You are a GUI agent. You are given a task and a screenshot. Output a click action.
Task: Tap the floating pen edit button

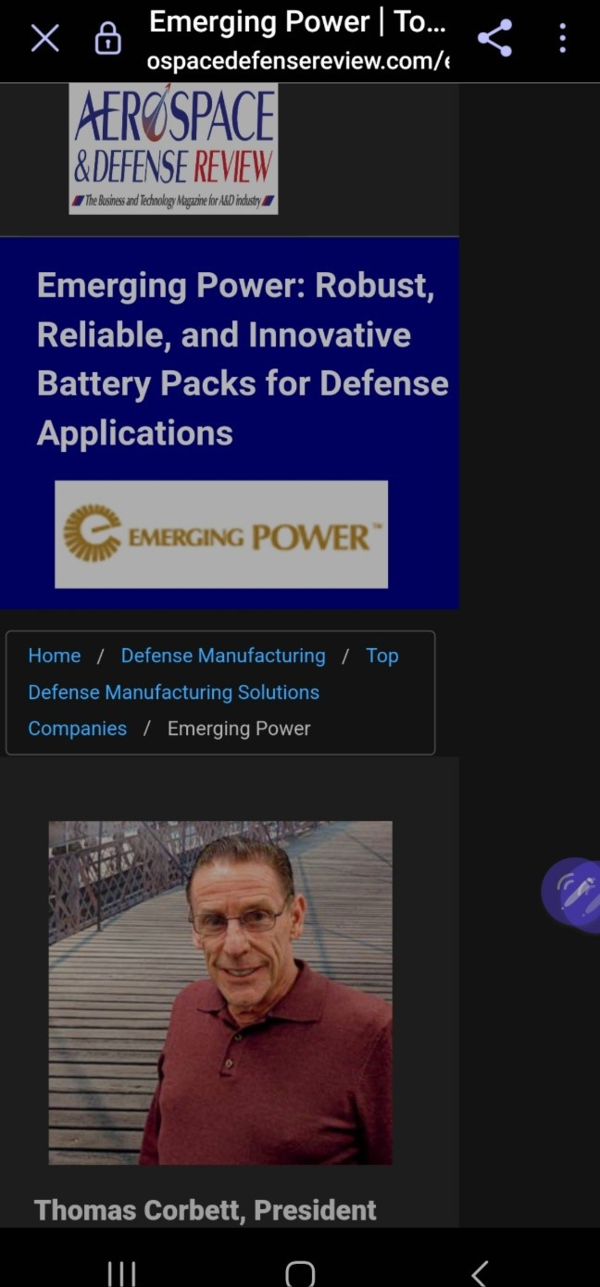[x=574, y=892]
